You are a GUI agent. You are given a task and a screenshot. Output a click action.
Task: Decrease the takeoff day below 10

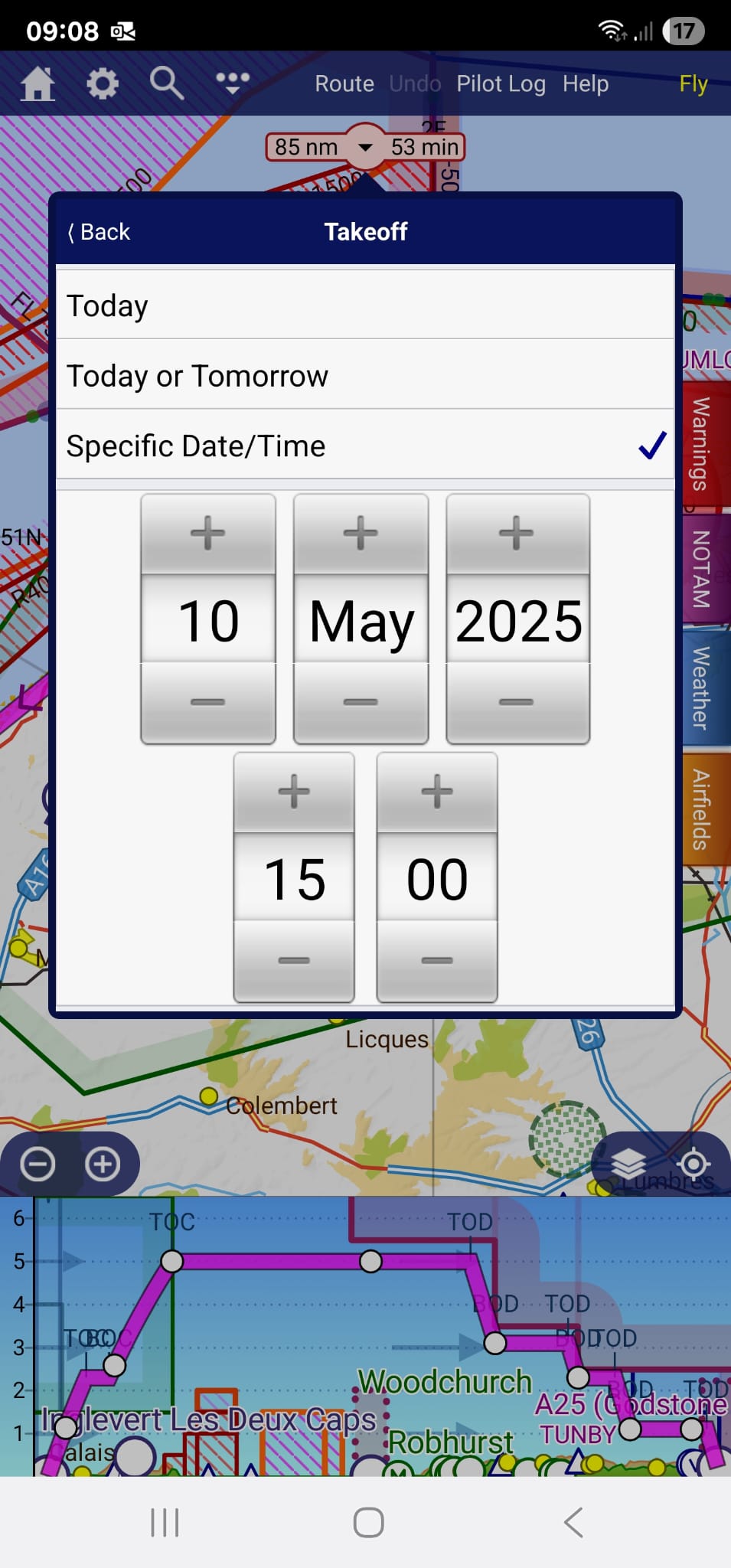click(207, 702)
